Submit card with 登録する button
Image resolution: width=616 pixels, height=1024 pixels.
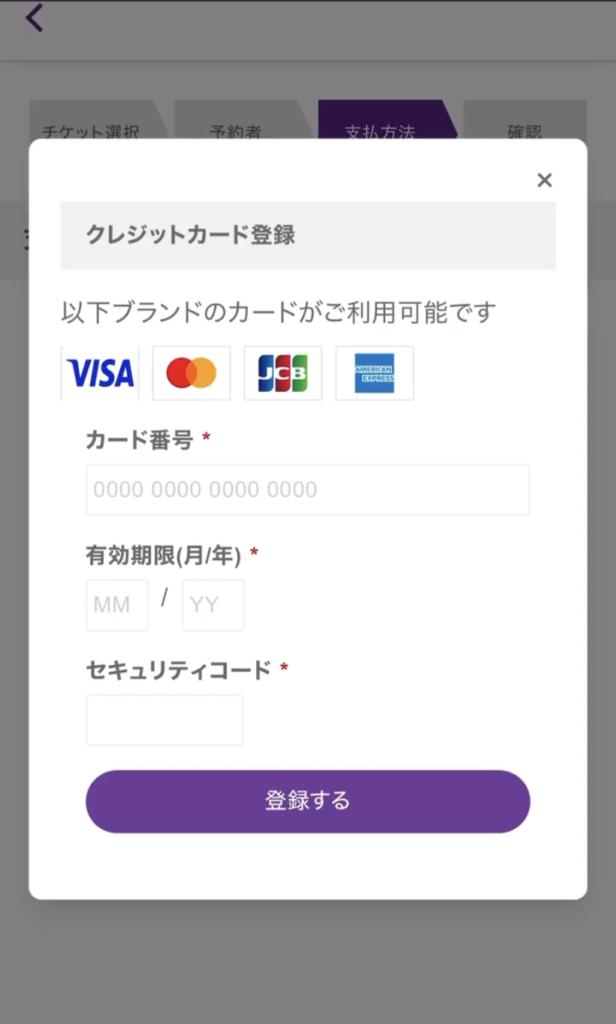coord(307,801)
